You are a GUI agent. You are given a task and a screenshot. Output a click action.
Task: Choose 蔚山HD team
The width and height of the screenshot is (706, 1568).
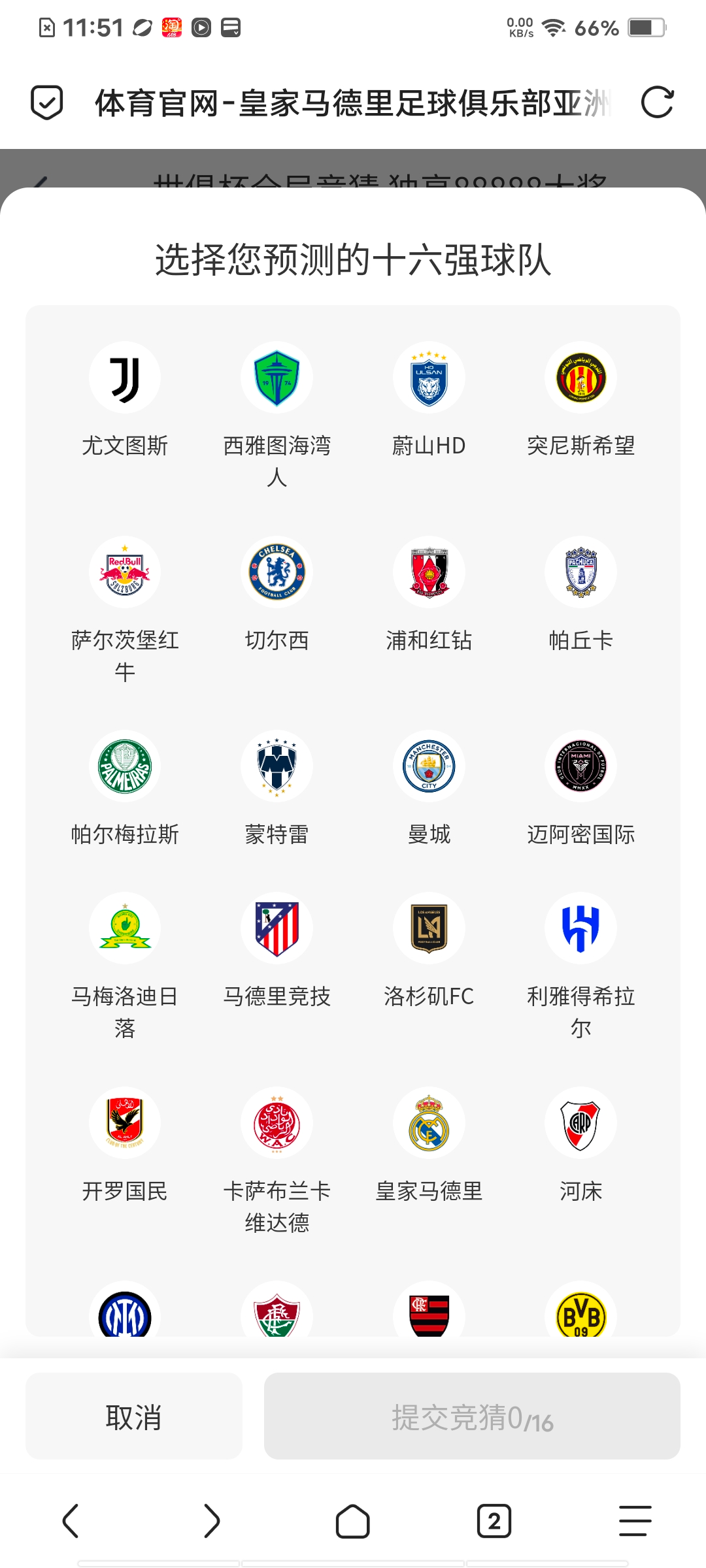point(429,378)
